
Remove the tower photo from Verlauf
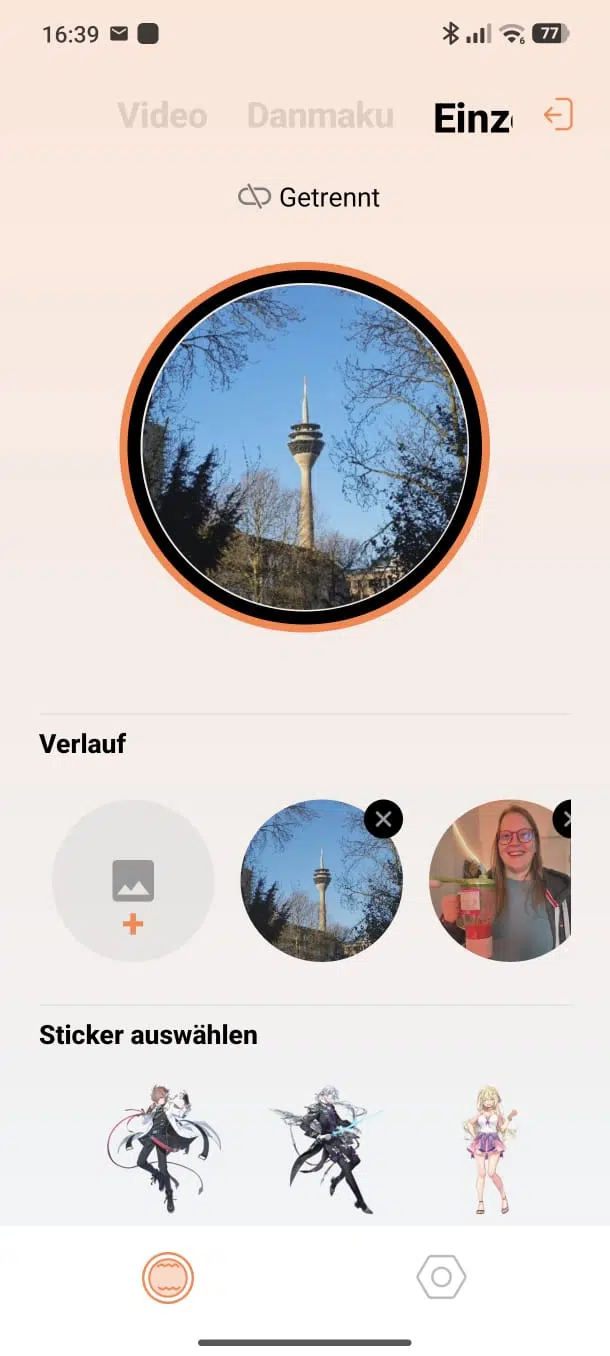pyautogui.click(x=383, y=820)
